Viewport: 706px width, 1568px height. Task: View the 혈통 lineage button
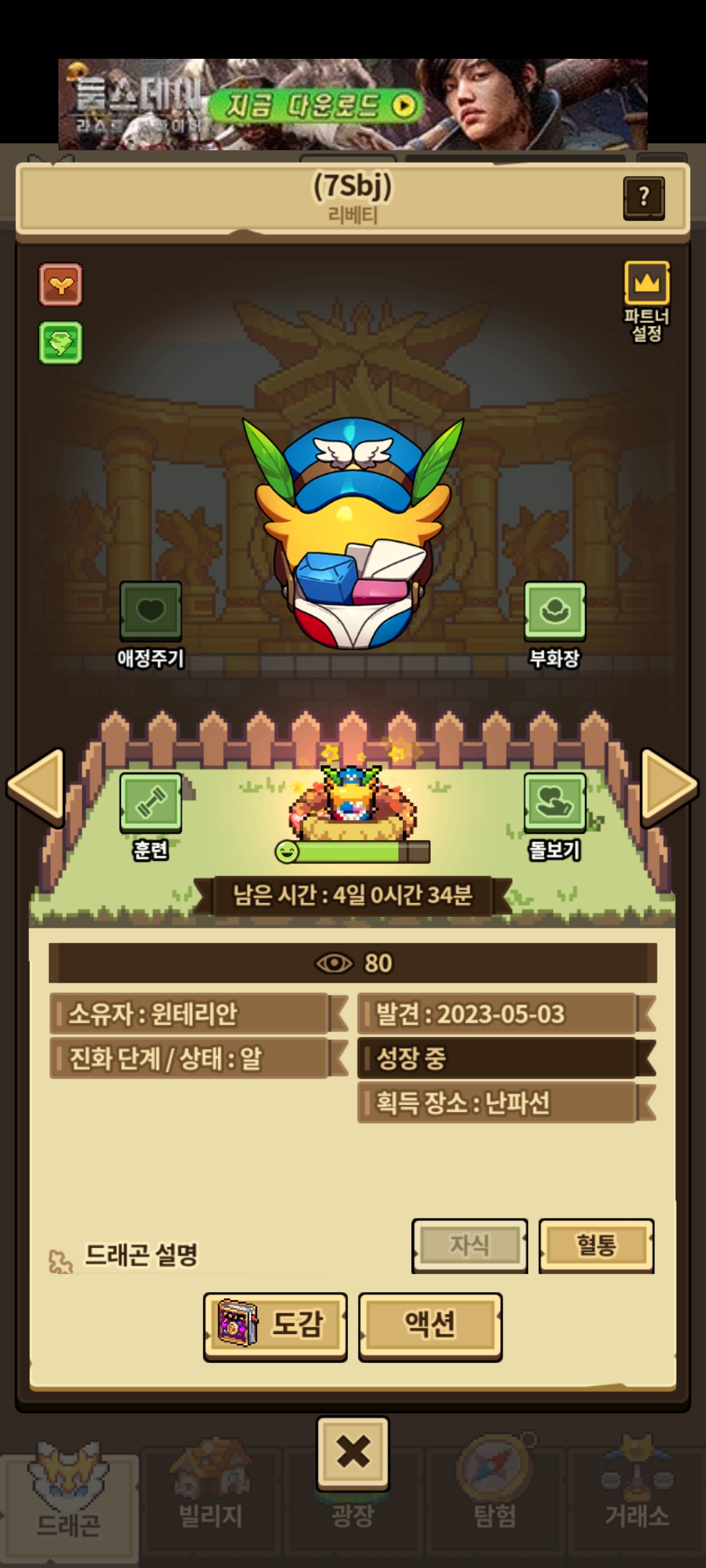point(596,1245)
